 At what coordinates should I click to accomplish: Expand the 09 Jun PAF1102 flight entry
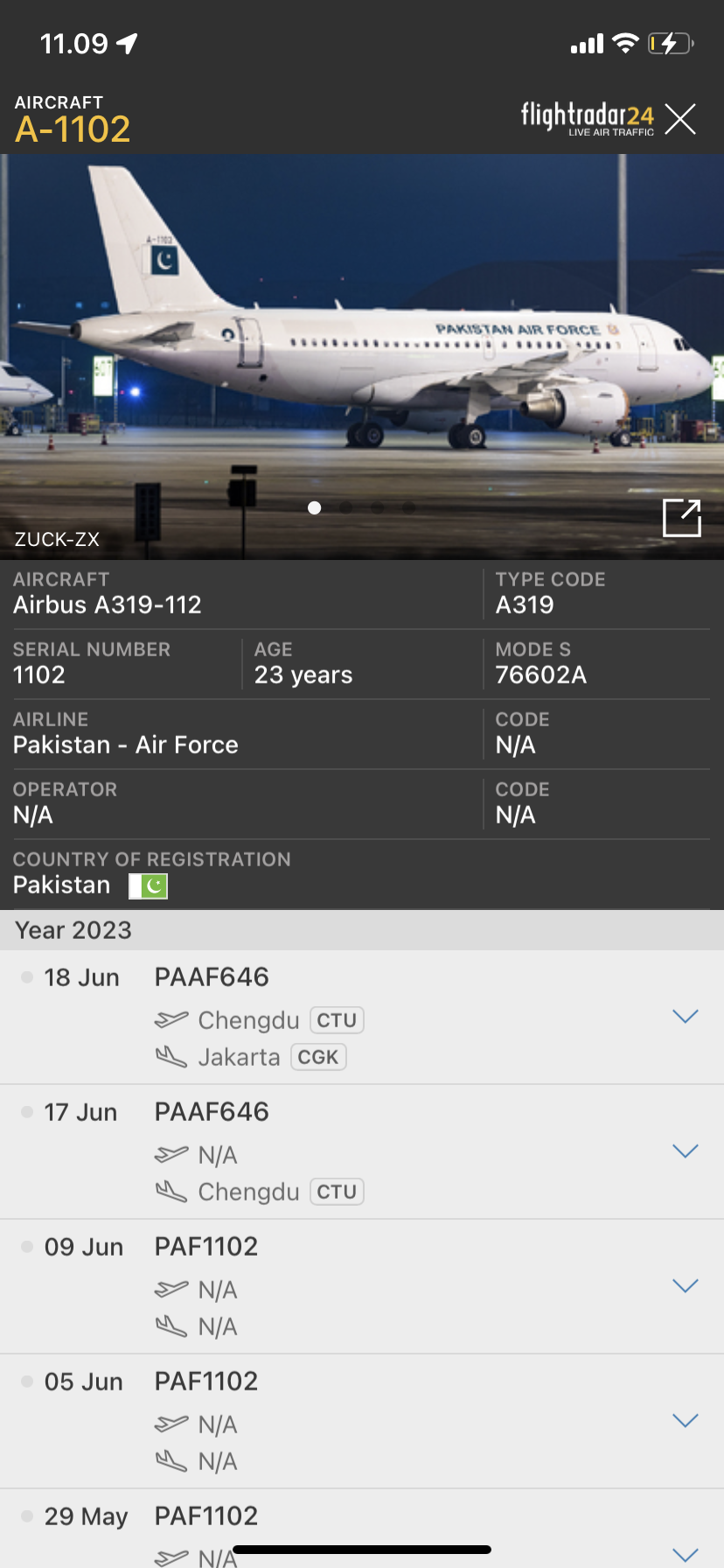tap(685, 1286)
